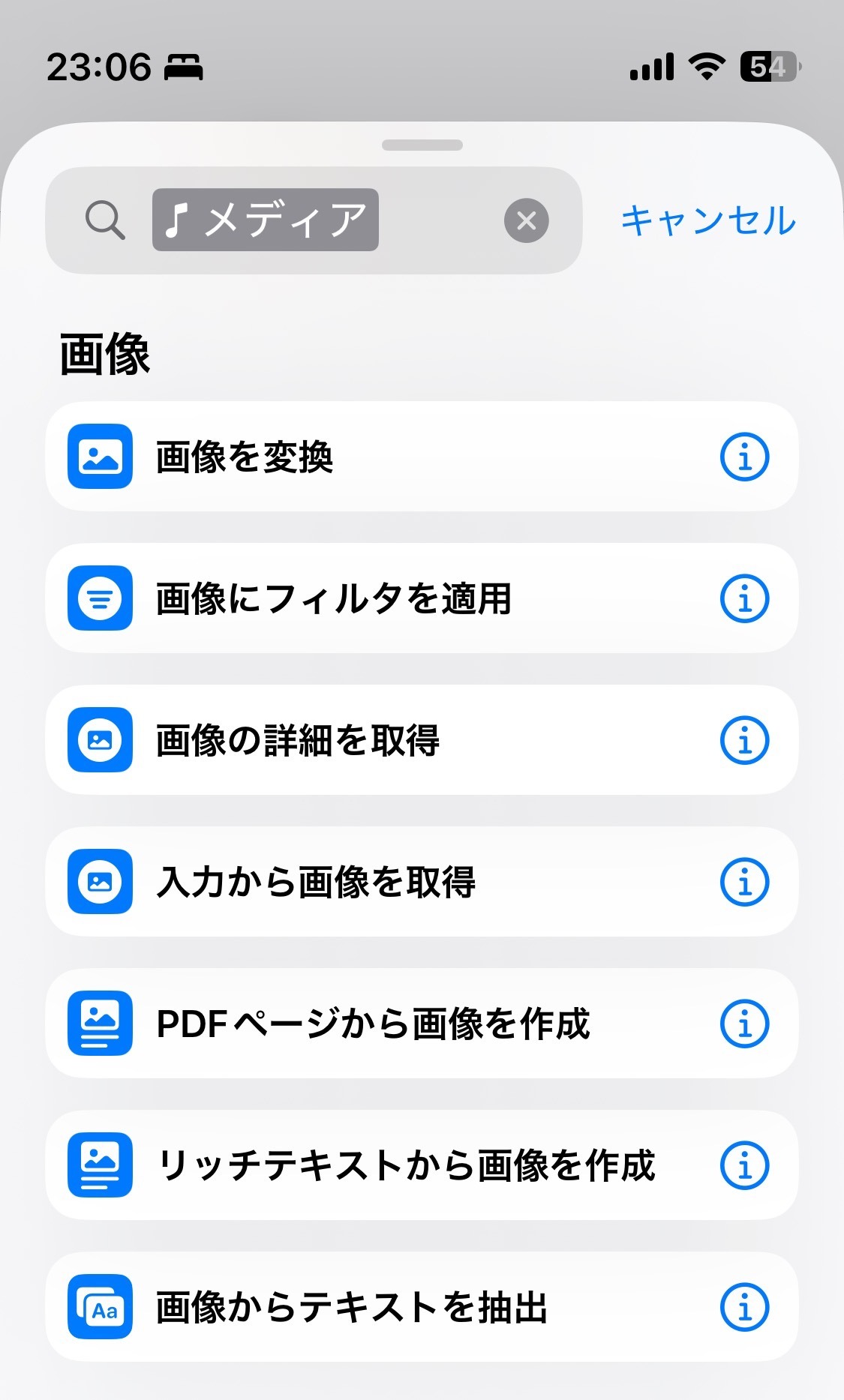Show info for 画像を変換

pyautogui.click(x=744, y=457)
